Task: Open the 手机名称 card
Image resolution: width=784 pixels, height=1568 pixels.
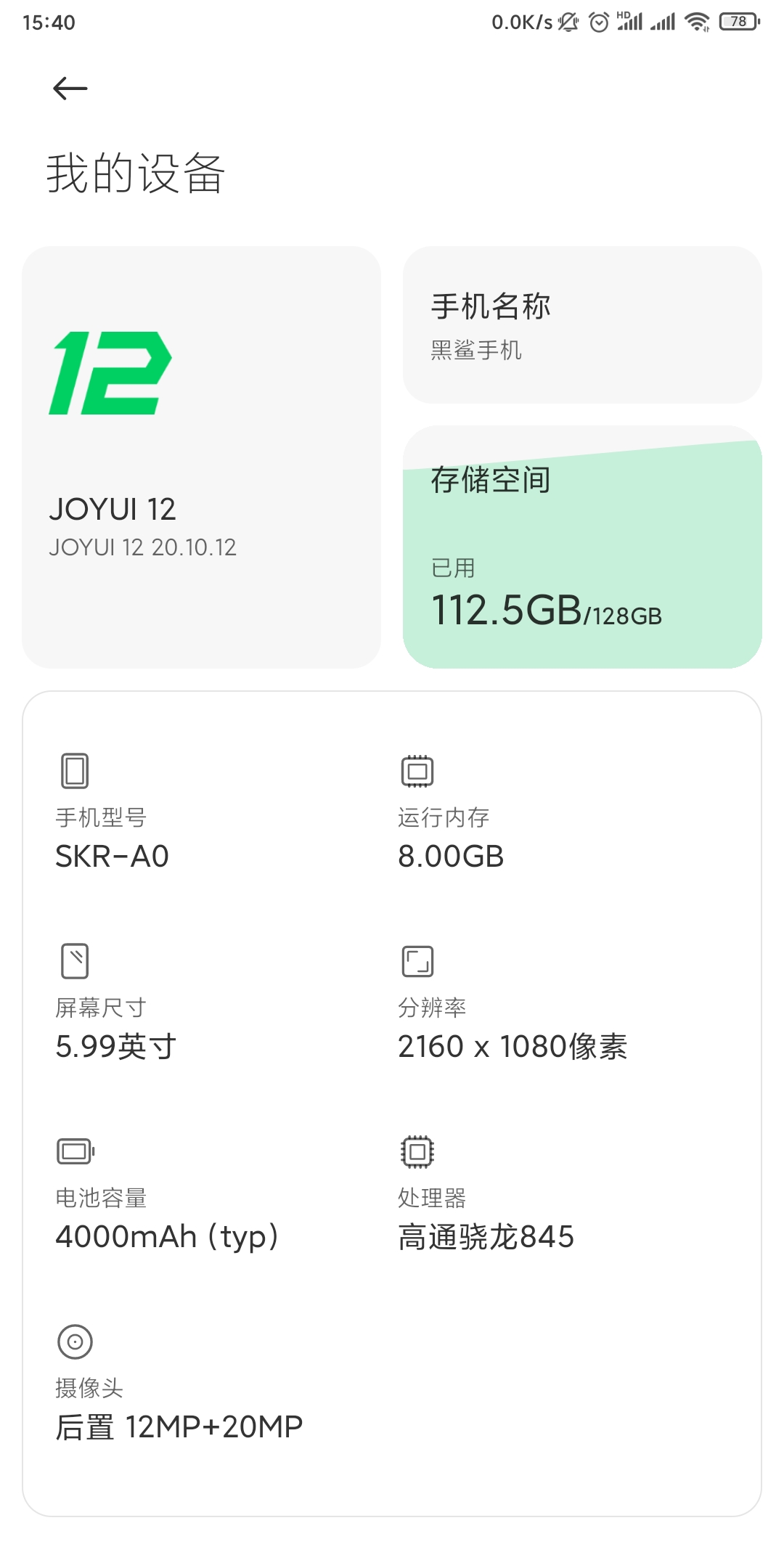Action: (582, 325)
